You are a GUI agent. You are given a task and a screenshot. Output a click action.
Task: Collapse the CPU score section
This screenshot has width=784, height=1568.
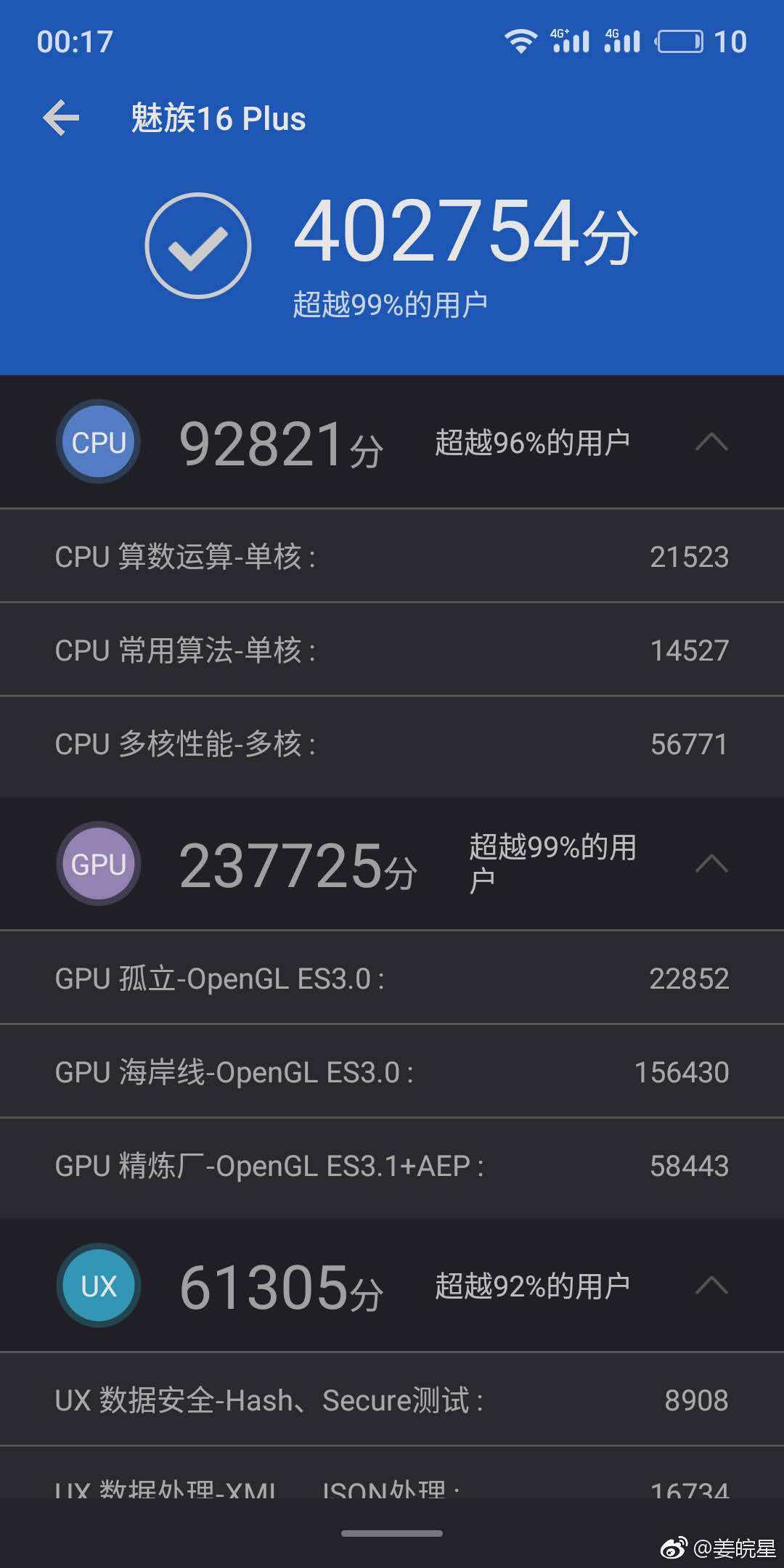[x=711, y=442]
